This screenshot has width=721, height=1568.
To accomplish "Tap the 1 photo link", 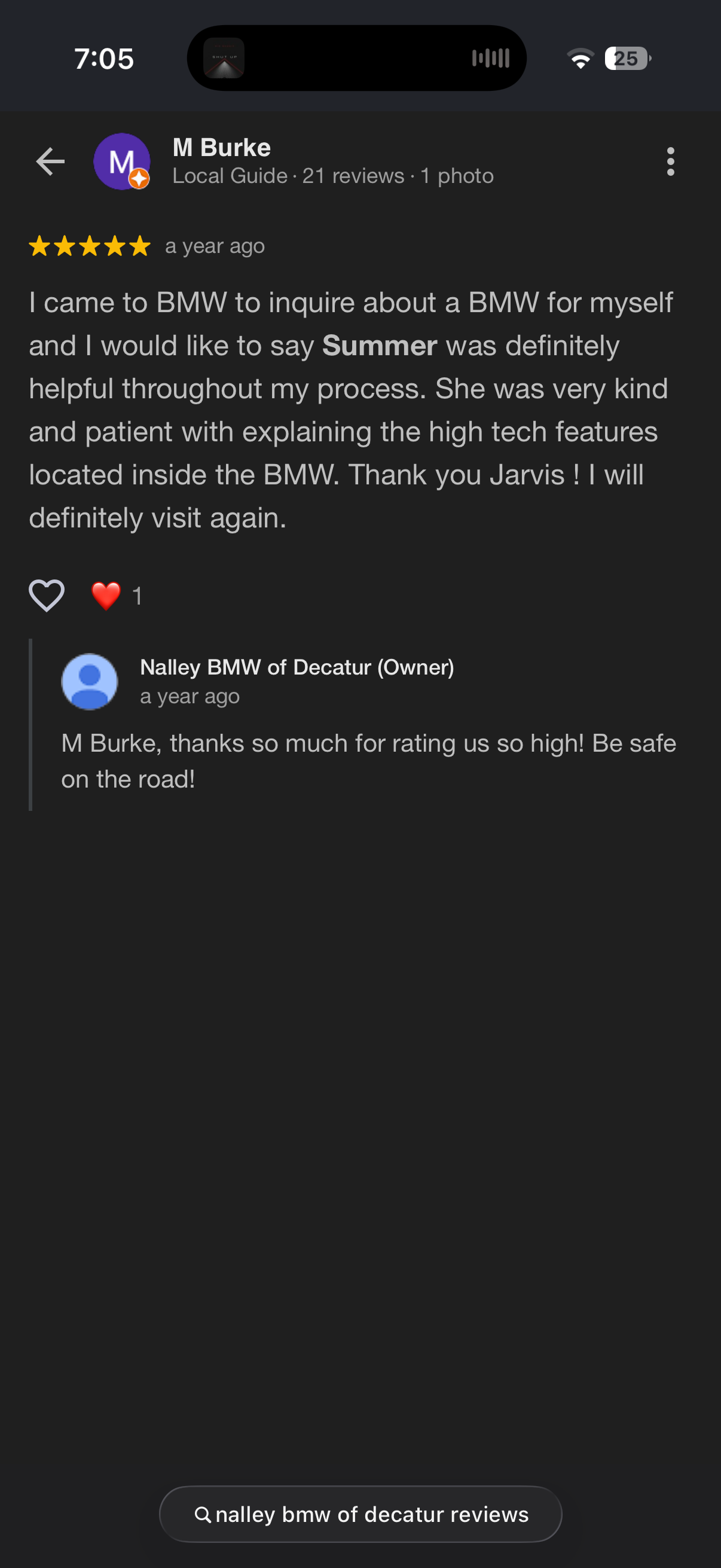I will click(x=457, y=176).
